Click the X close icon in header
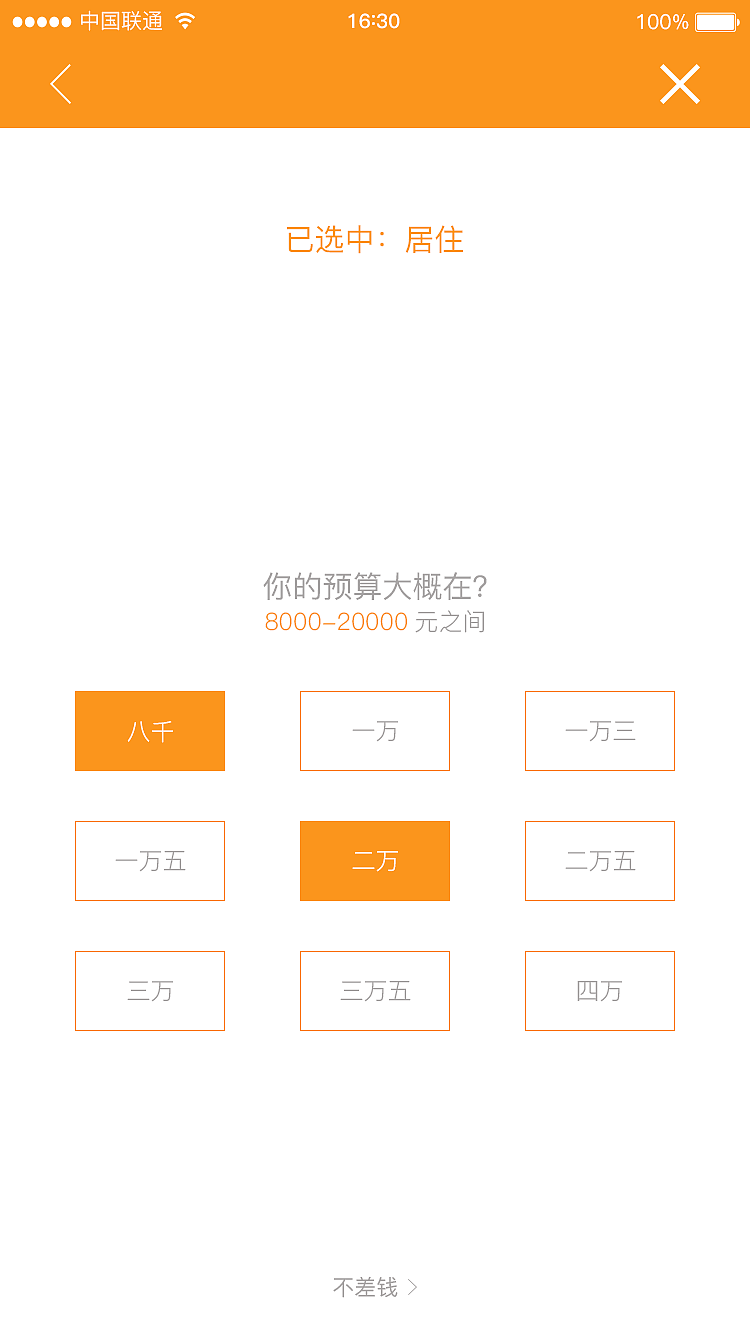Image resolution: width=750 pixels, height=1334 pixels. click(x=680, y=84)
